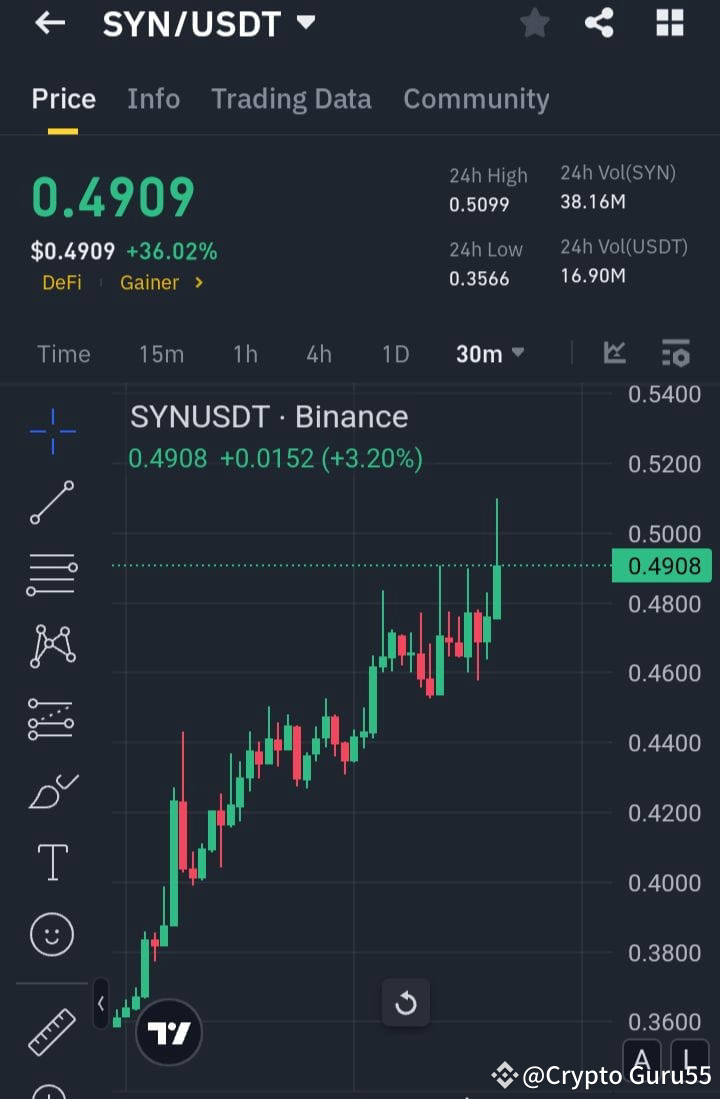Open the horizontal lines drawing tool
The width and height of the screenshot is (720, 1099).
(x=50, y=574)
